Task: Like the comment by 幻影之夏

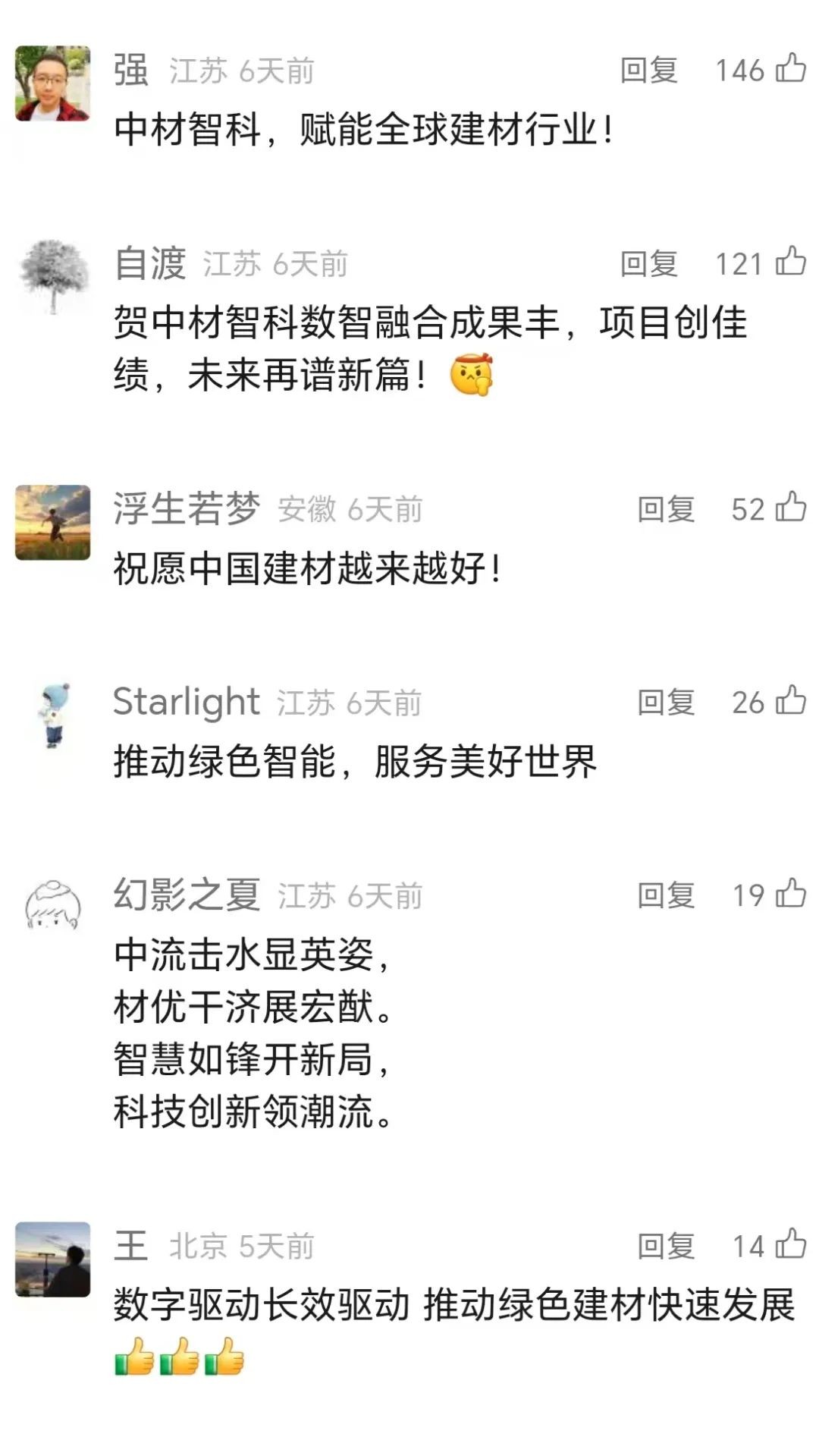Action: pyautogui.click(x=790, y=894)
